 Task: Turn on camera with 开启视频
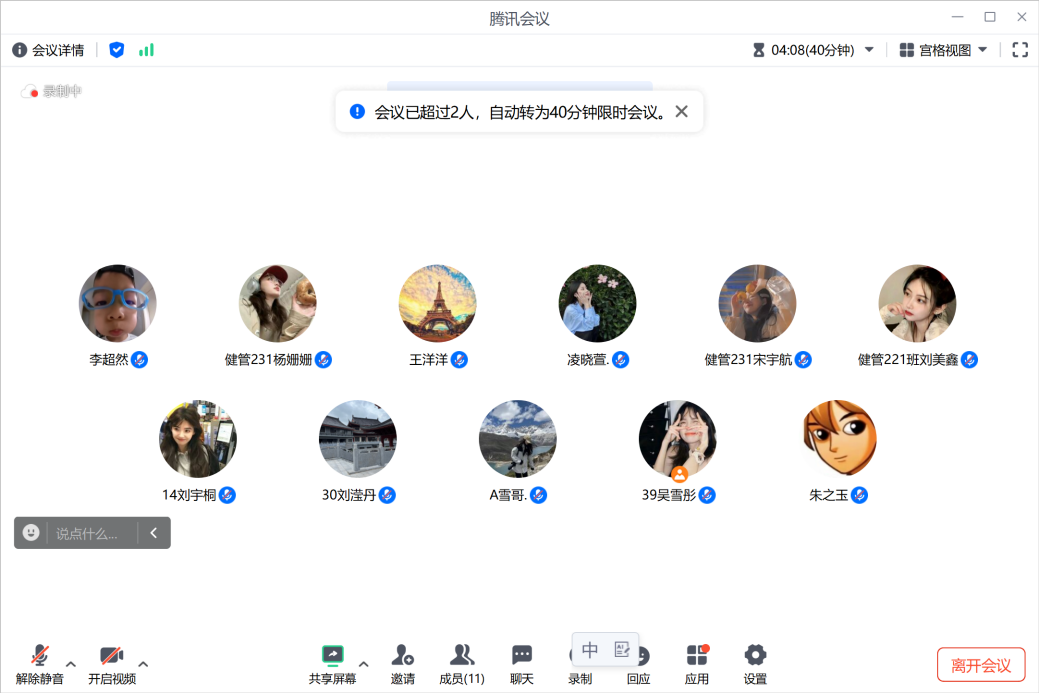pos(111,663)
